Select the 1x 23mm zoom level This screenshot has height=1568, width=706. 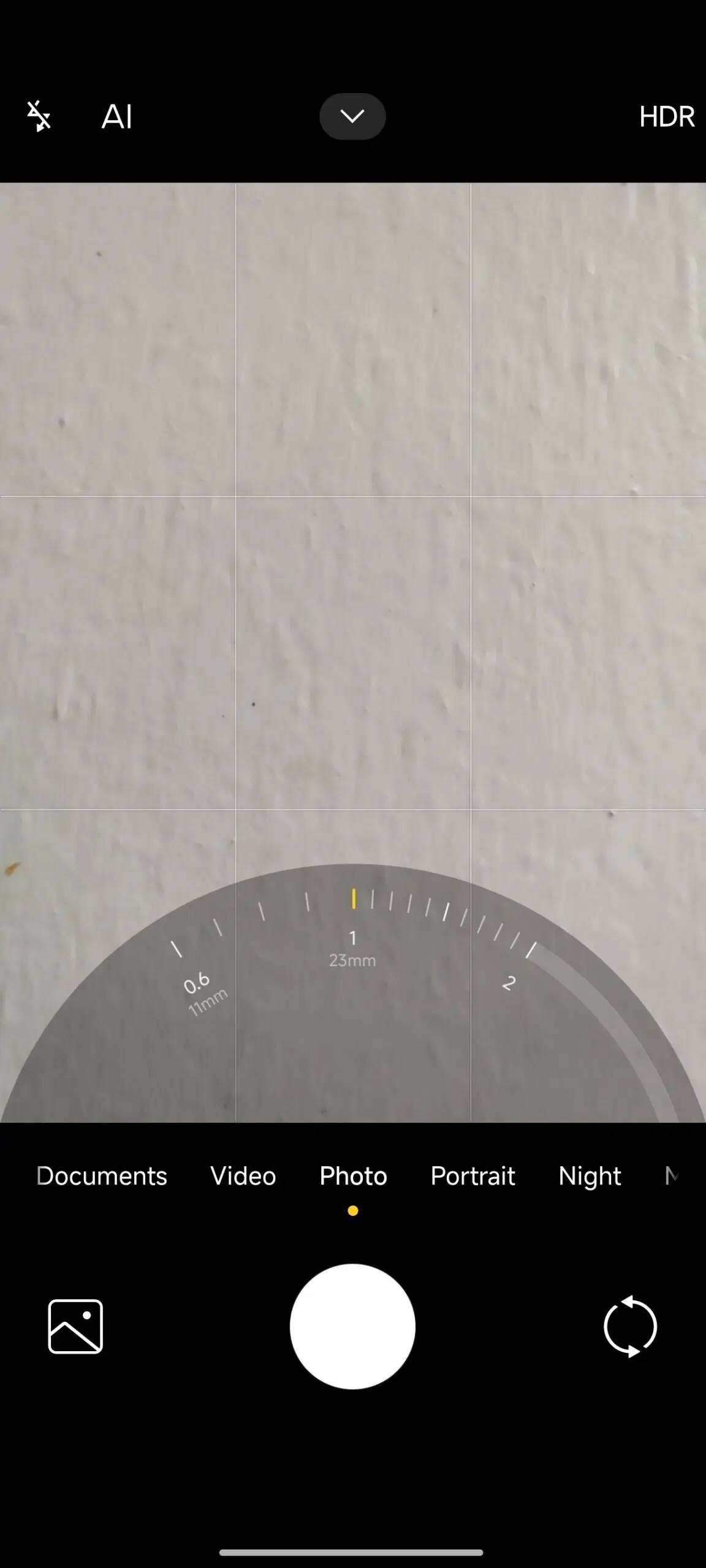(x=352, y=947)
